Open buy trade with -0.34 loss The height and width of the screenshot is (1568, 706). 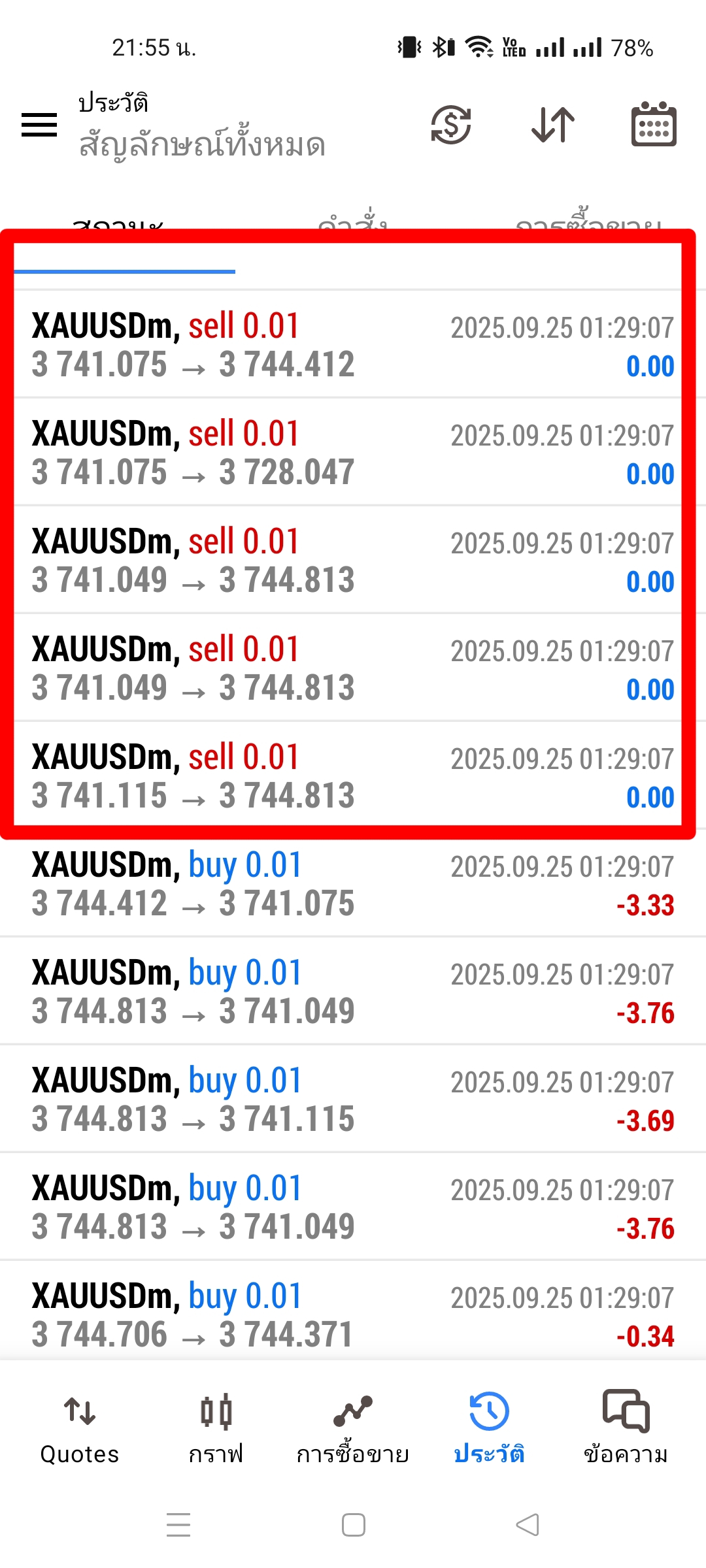click(353, 1313)
